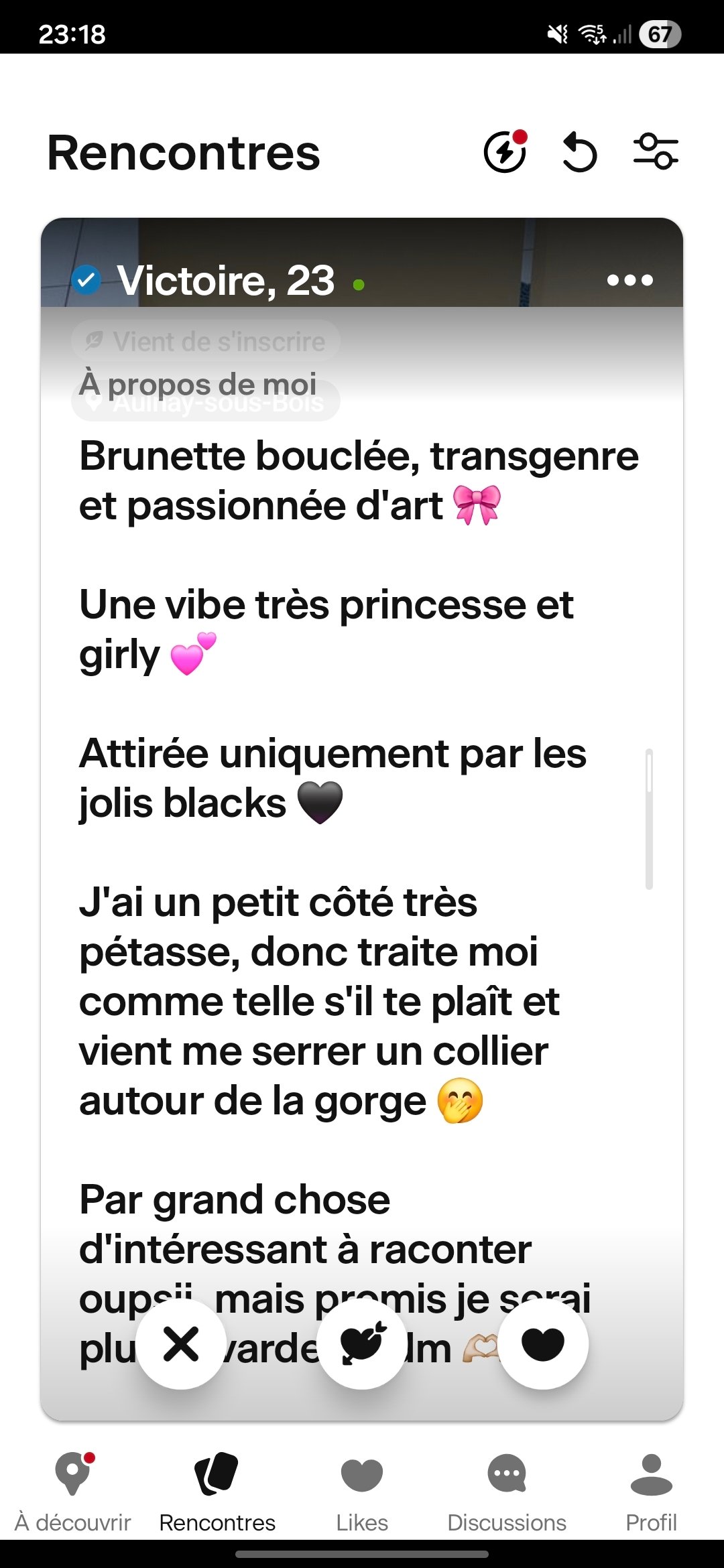Switch to the À découvrir tab

click(x=73, y=1490)
